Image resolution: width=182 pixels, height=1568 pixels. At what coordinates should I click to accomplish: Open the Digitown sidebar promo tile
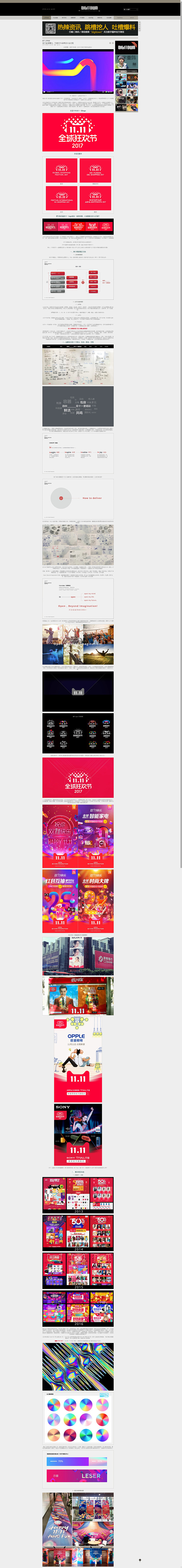click(x=127, y=47)
